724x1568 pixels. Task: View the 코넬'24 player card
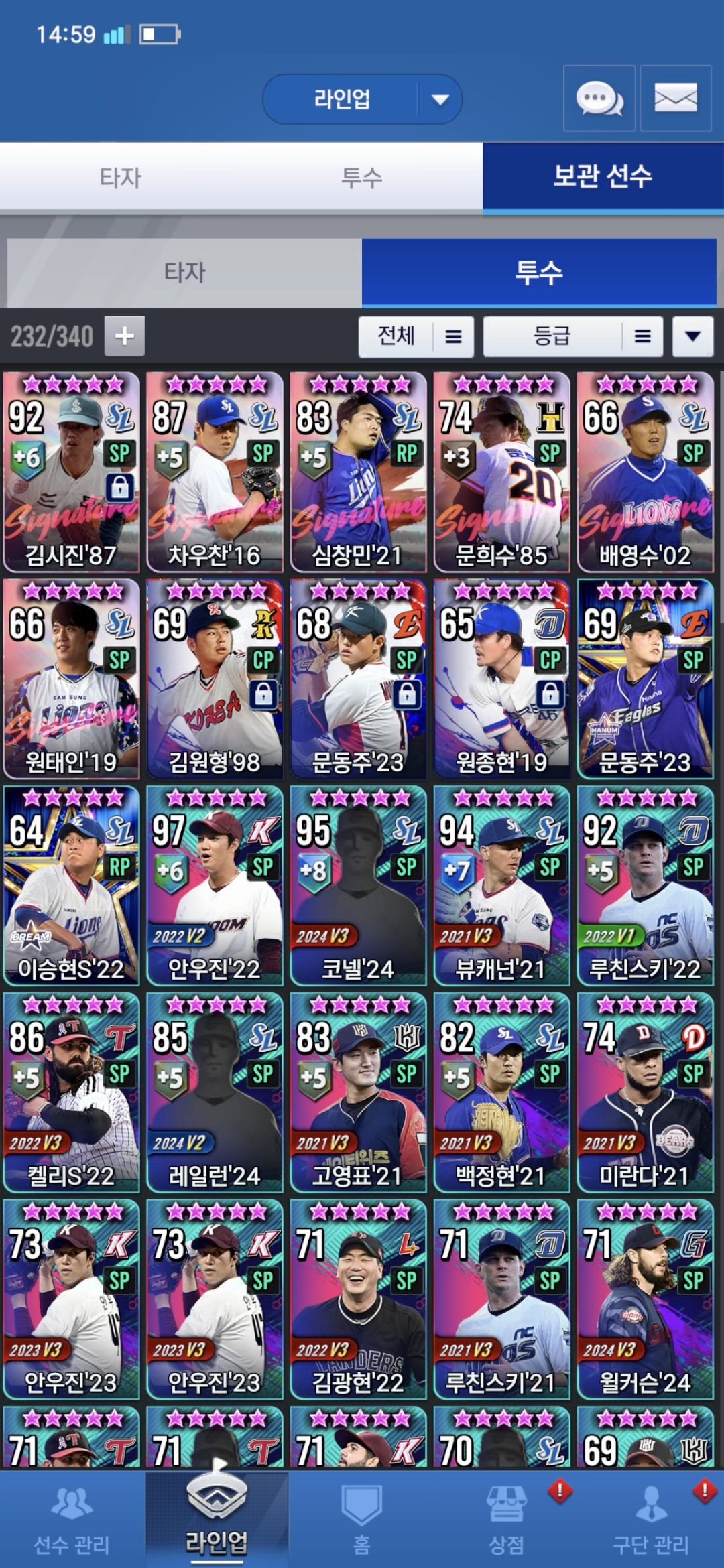[358, 886]
